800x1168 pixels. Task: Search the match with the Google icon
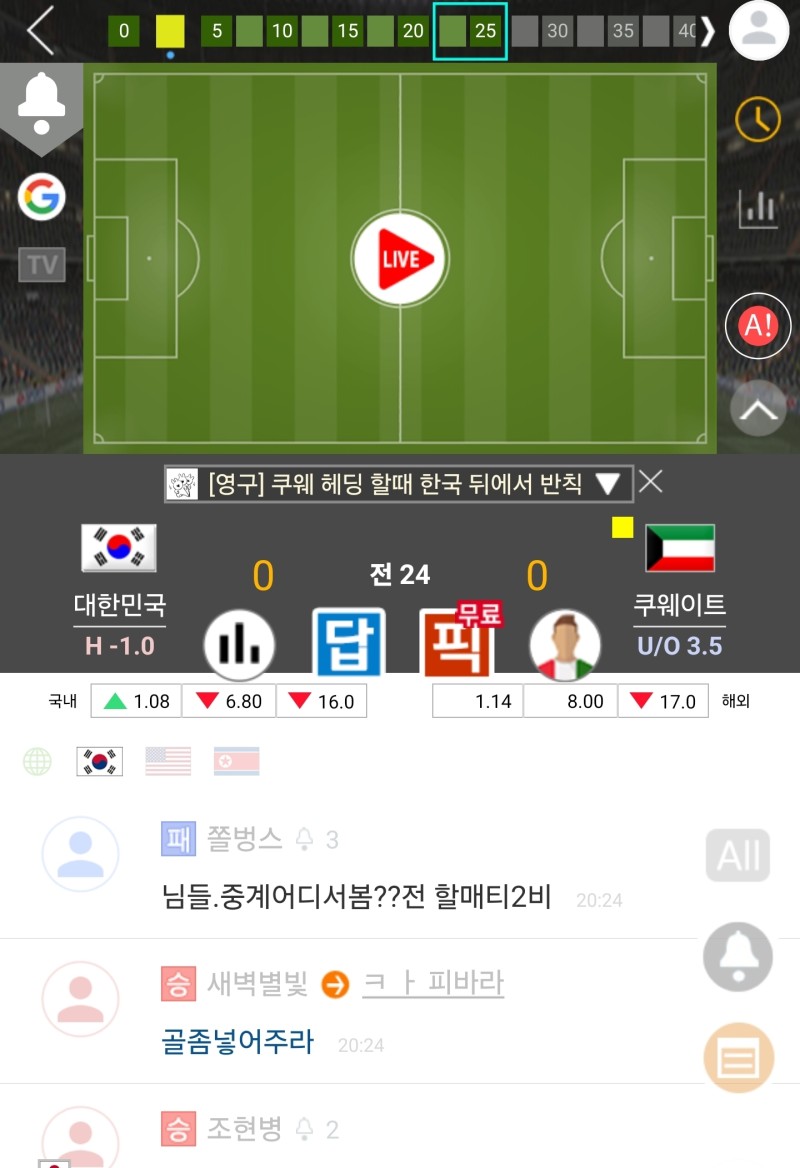[x=41, y=197]
